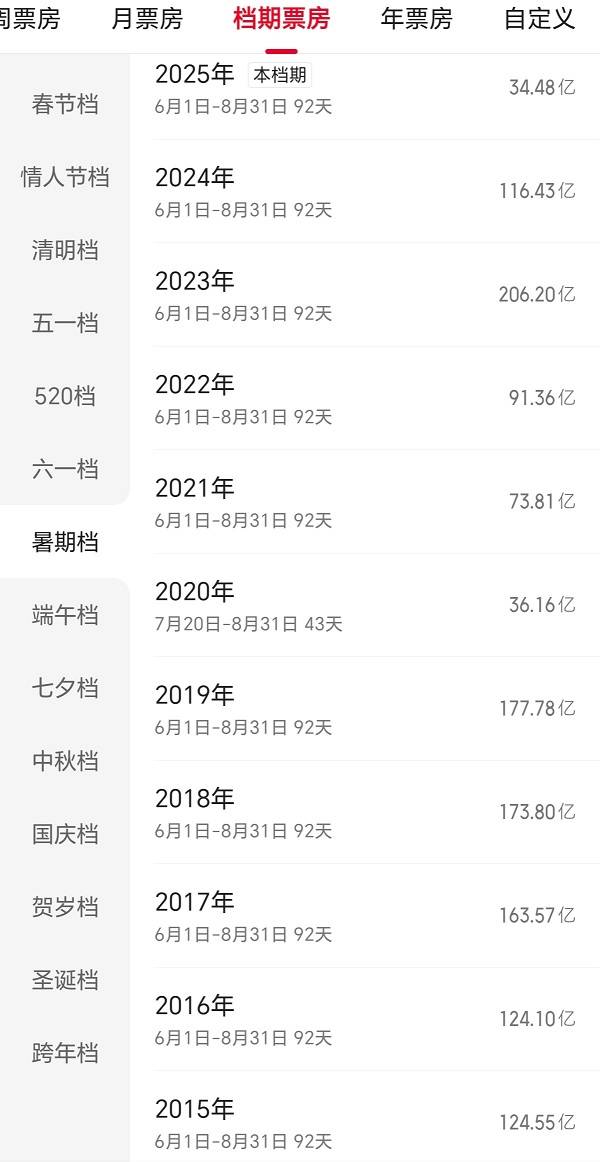This screenshot has width=600, height=1162.
Task: Switch to 端午档 period
Action: pos(65,615)
